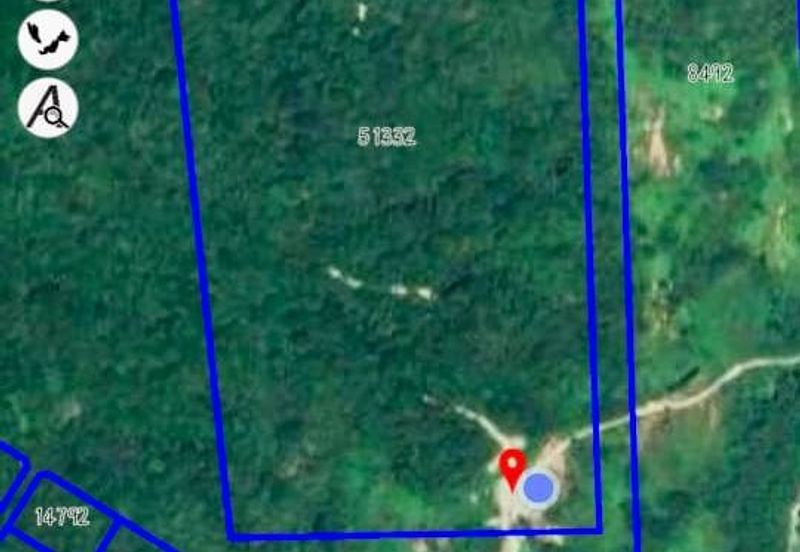Open the lot search tool icon
Screen dimensions: 800x552
[48, 108]
